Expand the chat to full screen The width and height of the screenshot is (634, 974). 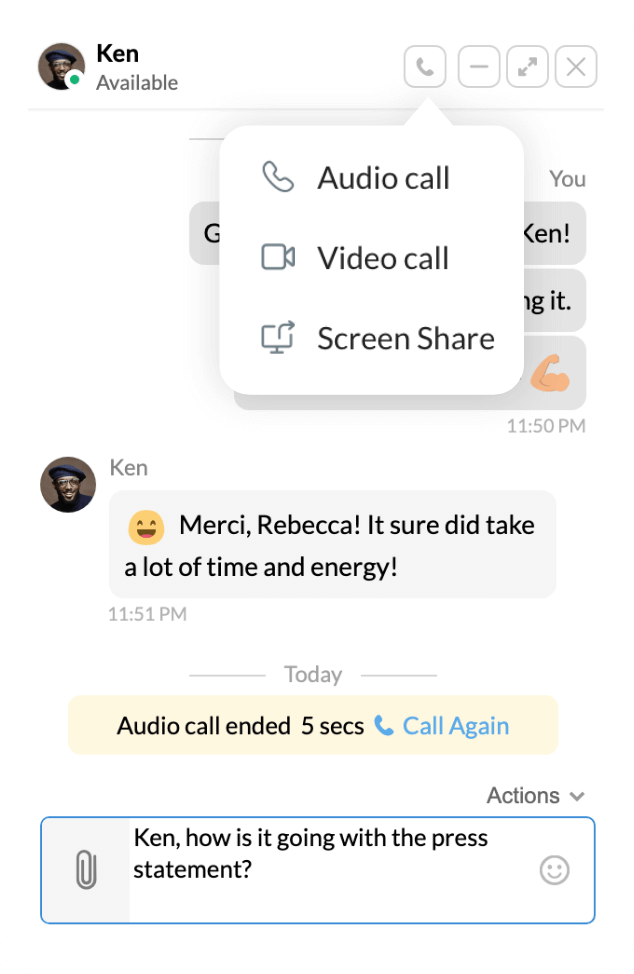(x=527, y=67)
